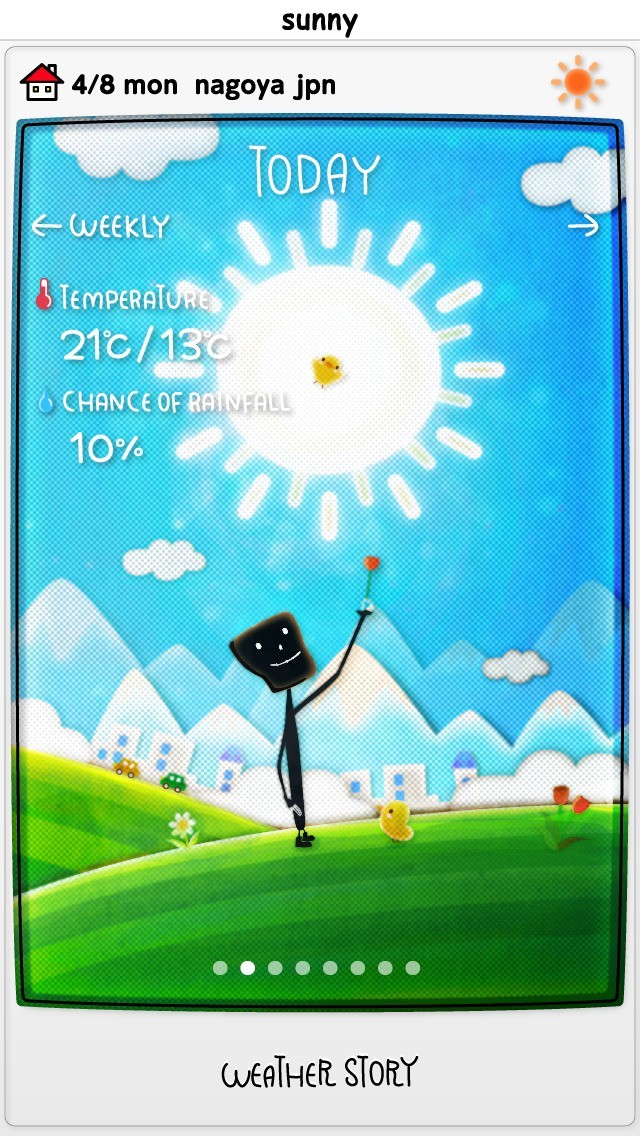Jump to the first page dot
The height and width of the screenshot is (1136, 640).
(x=220, y=967)
